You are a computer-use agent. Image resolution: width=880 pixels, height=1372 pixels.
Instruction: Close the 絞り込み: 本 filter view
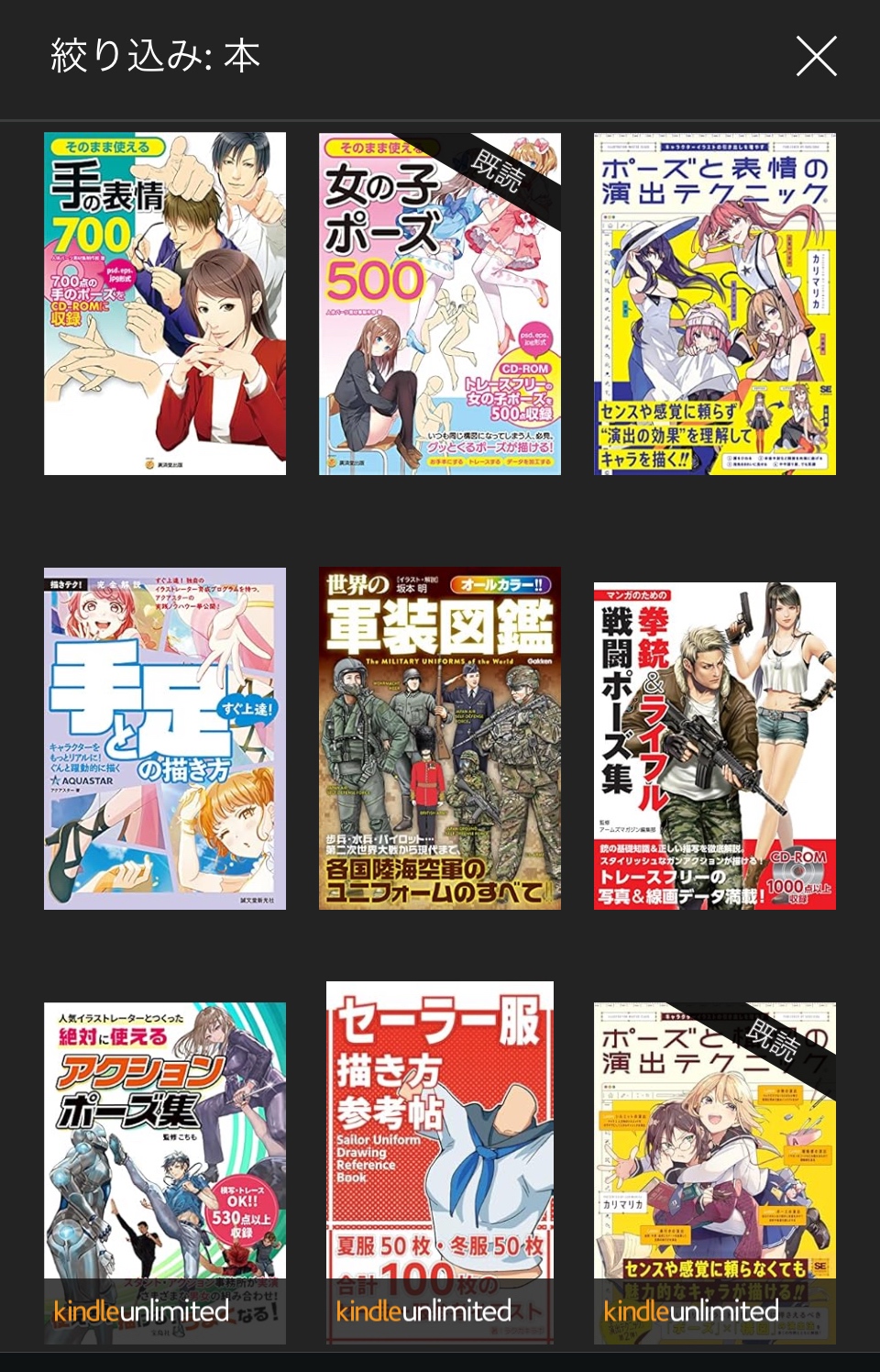(x=816, y=57)
